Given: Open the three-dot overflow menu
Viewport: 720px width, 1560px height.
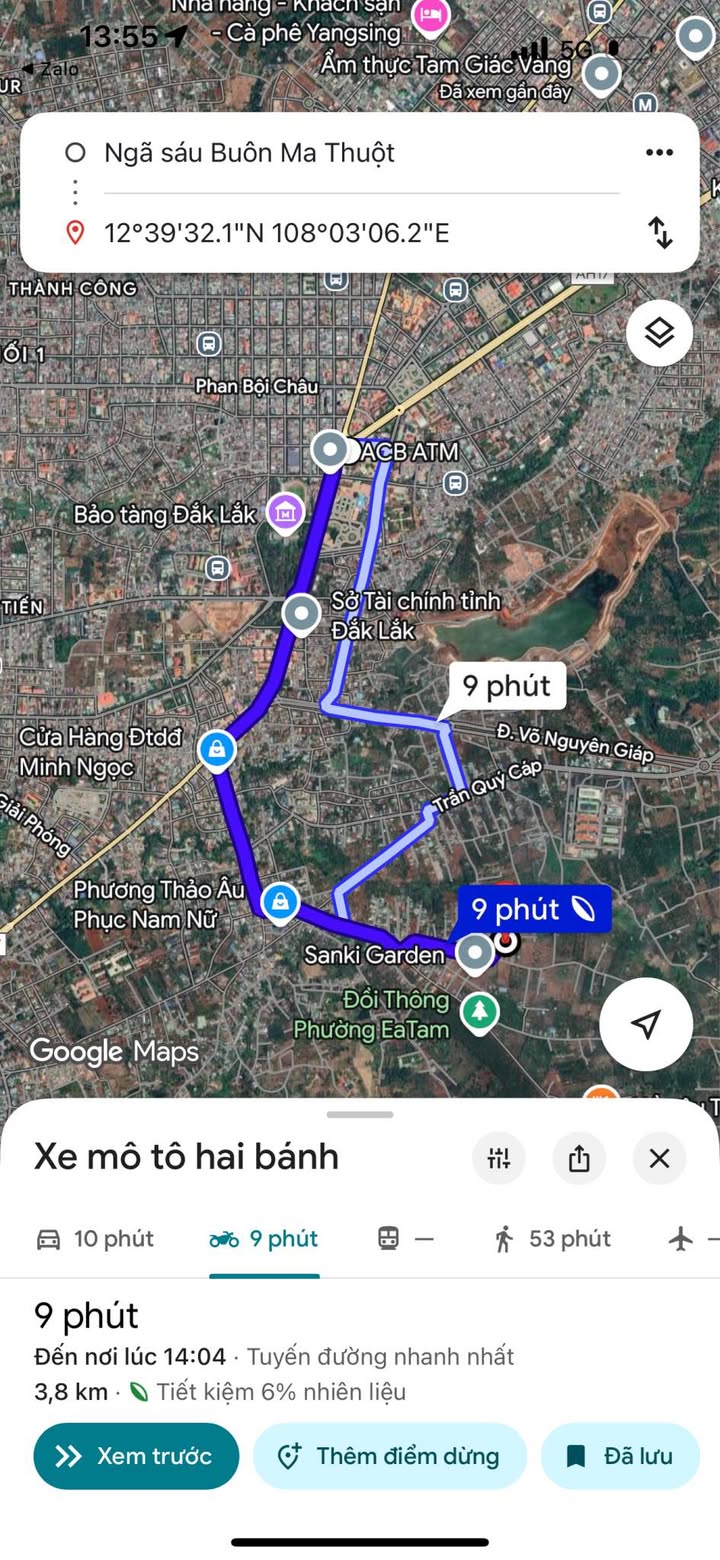Looking at the screenshot, I should [659, 153].
